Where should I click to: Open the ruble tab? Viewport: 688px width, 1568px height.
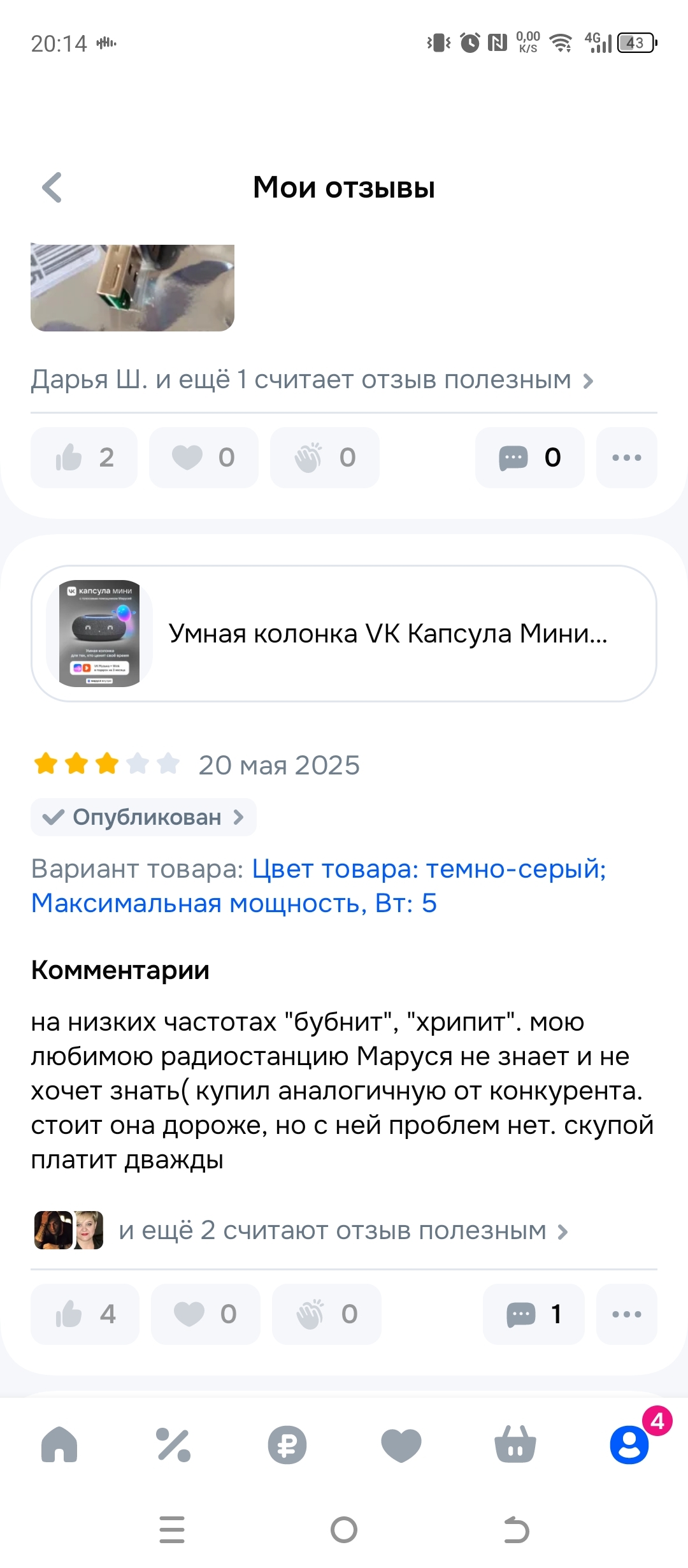[287, 1444]
